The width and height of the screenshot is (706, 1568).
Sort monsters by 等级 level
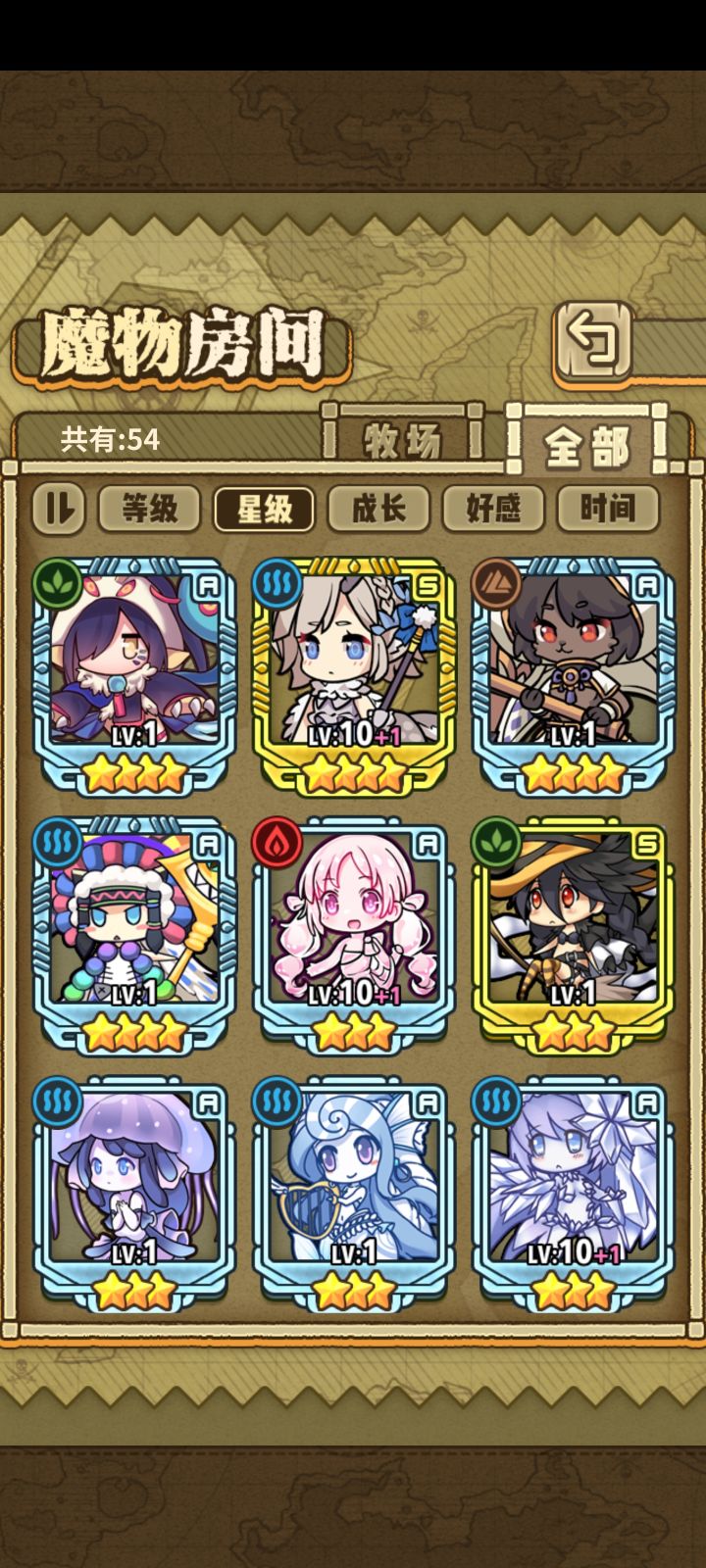coord(149,508)
